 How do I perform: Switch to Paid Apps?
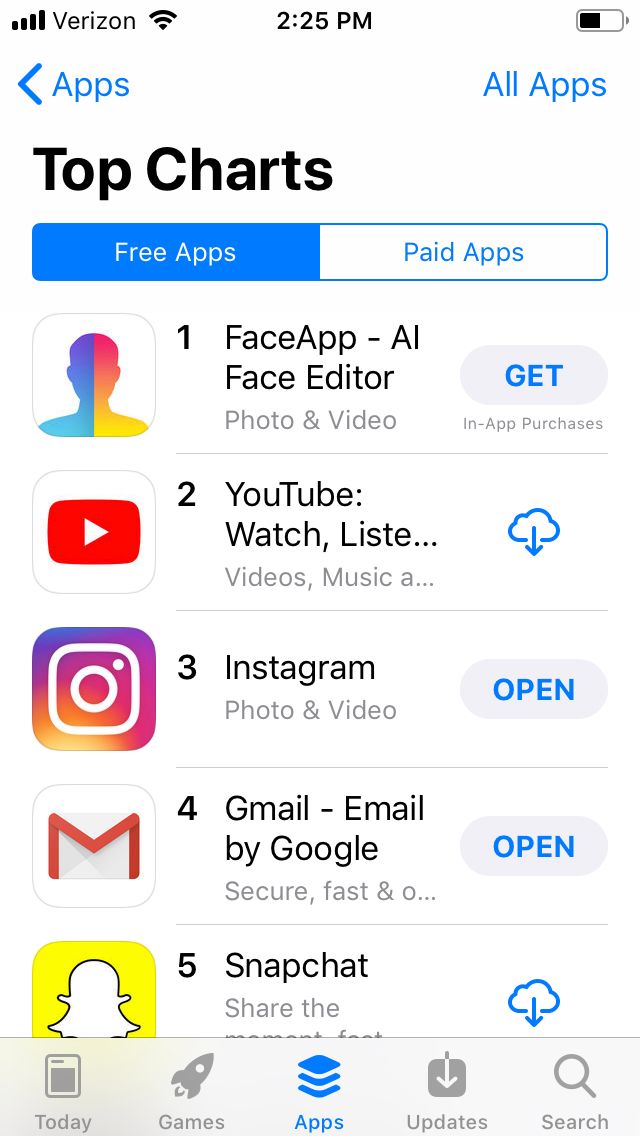tap(463, 252)
